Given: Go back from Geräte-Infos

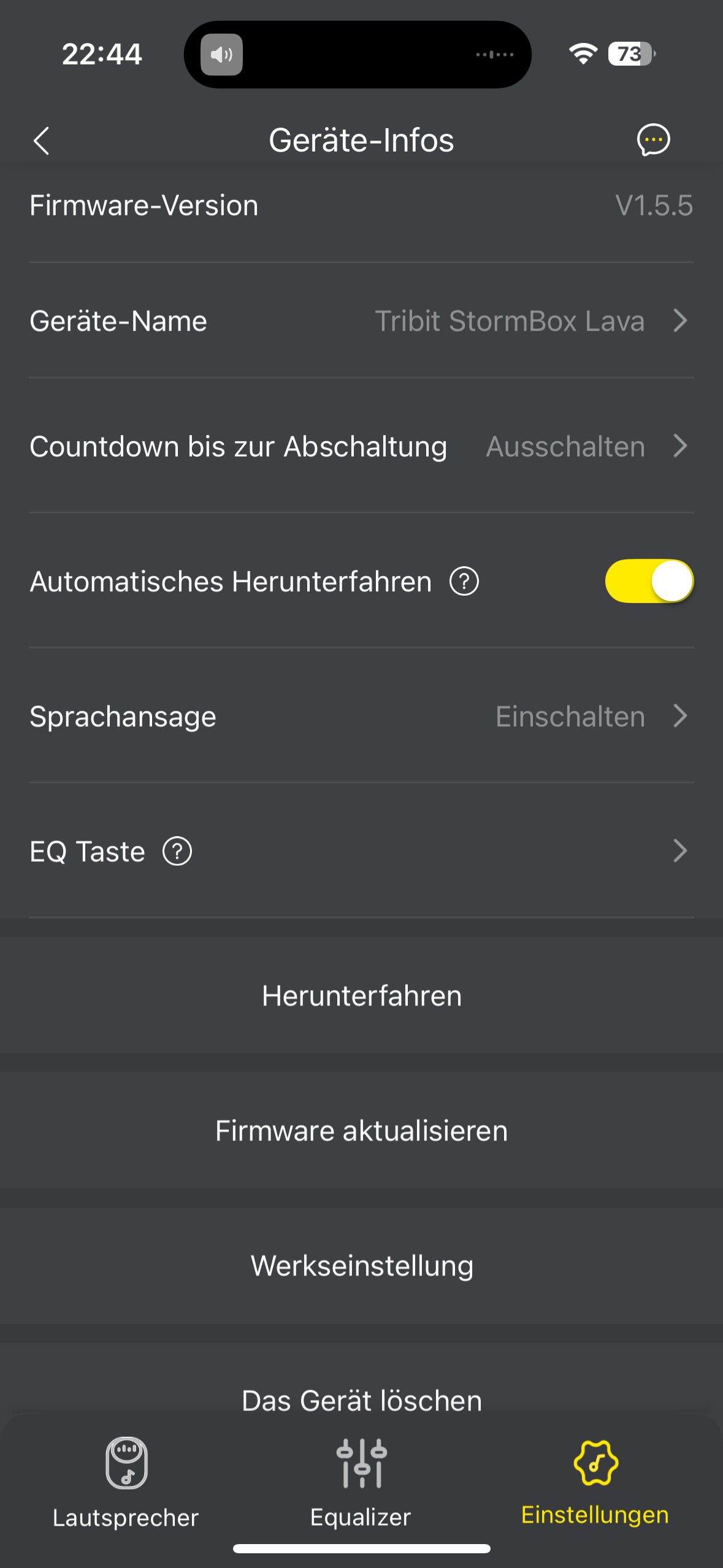Looking at the screenshot, I should [x=41, y=141].
